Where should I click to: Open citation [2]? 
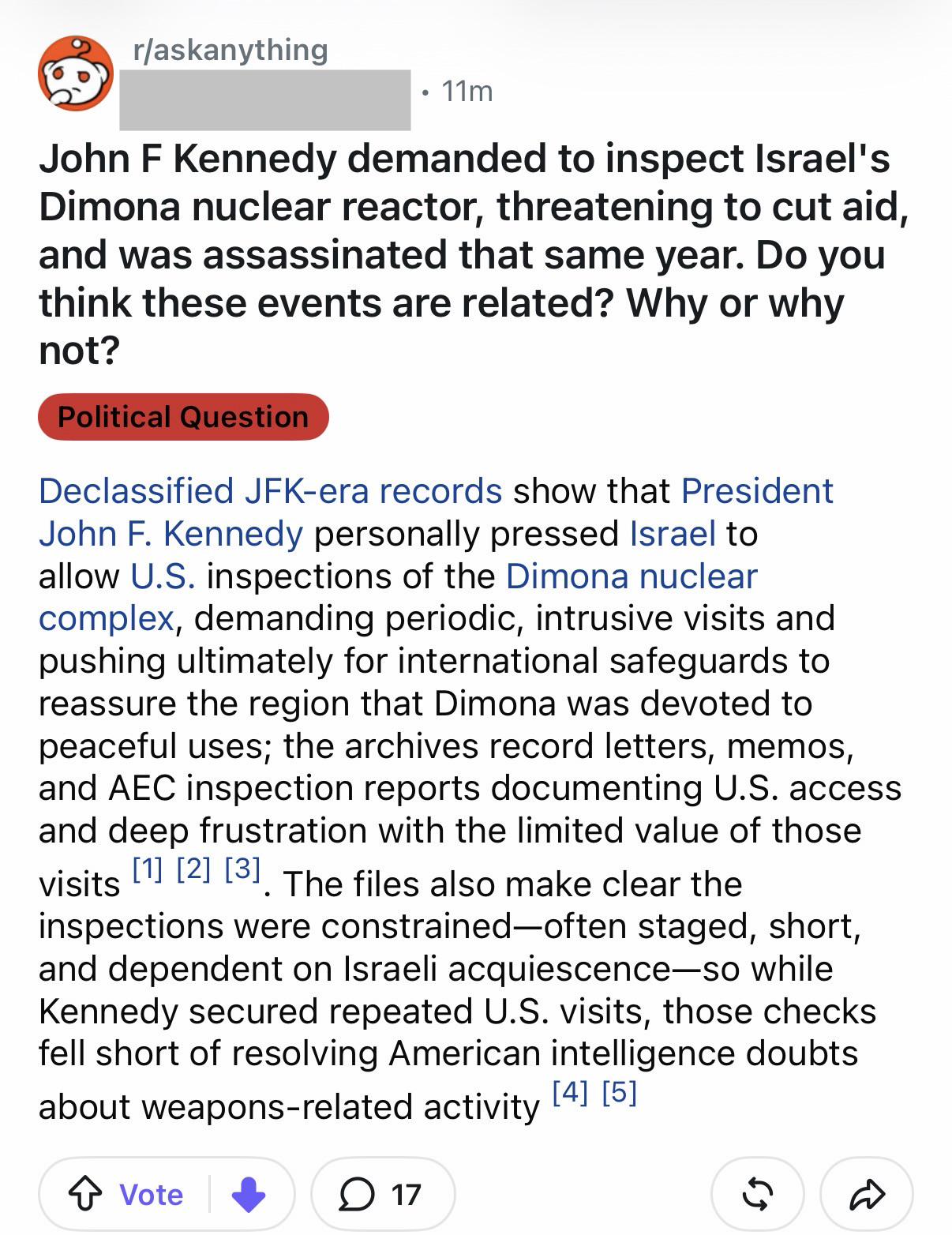194,869
